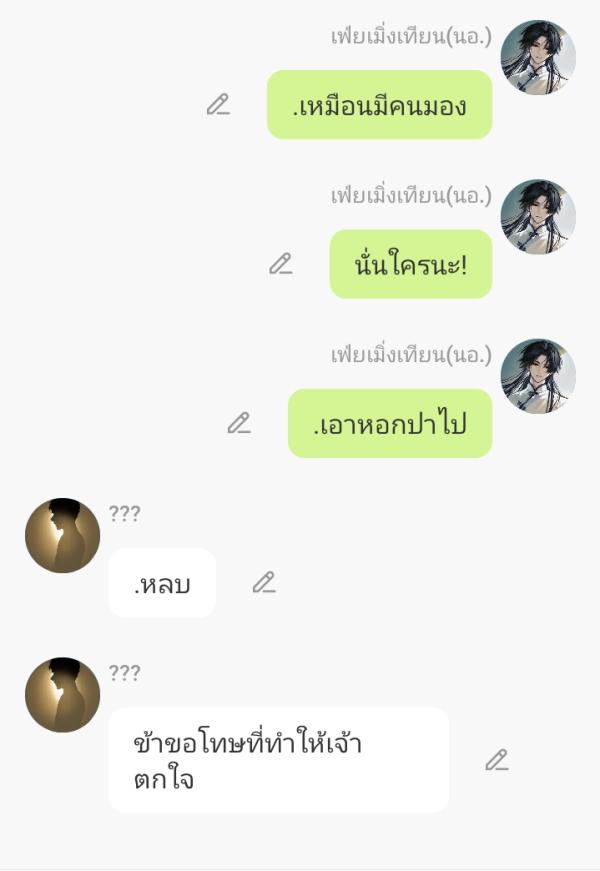Open editing for ".เอาหอกปาไป" message
This screenshot has height=871, width=600.
click(239, 423)
